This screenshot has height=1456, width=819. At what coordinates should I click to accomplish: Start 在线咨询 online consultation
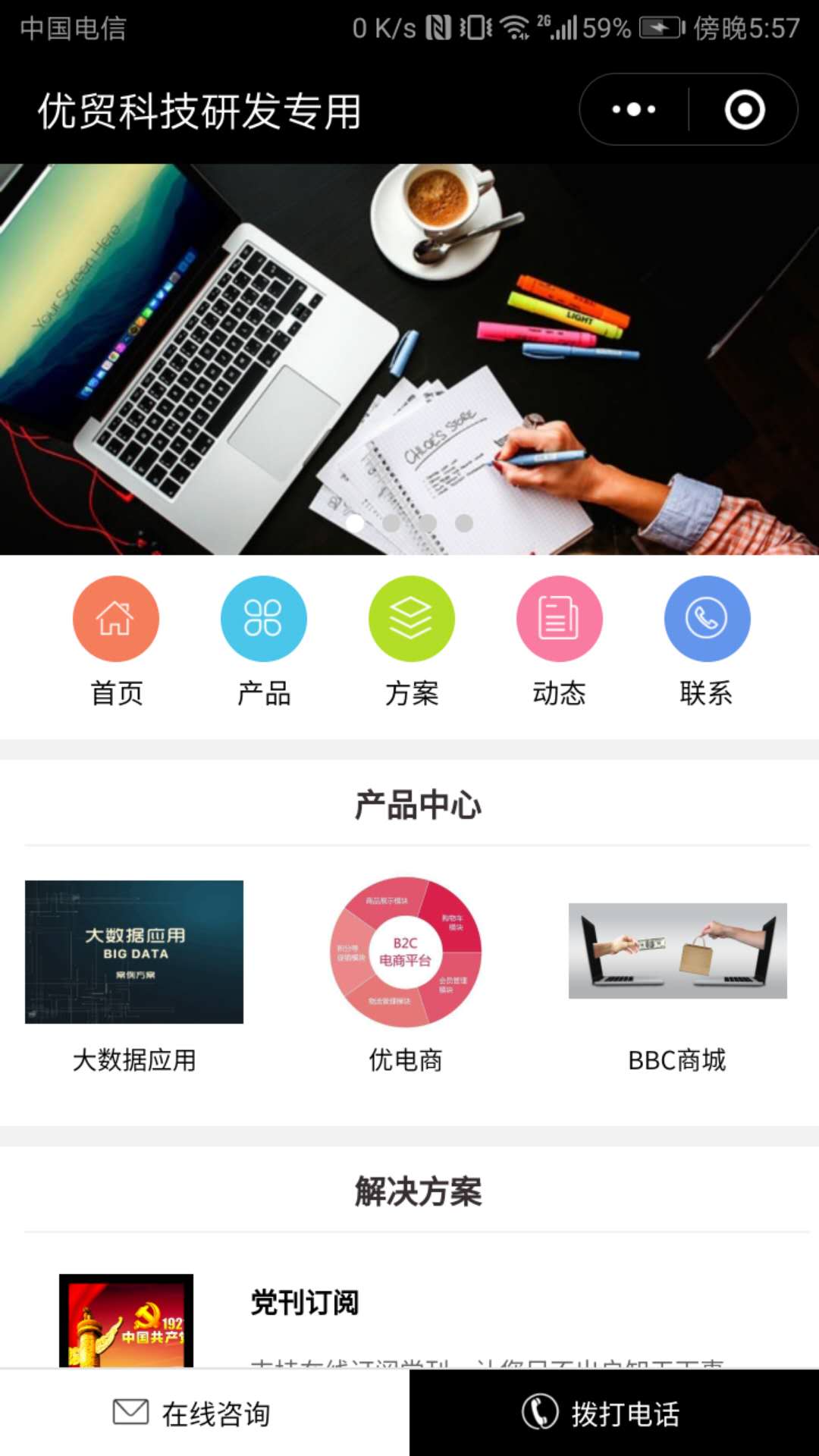[205, 1414]
